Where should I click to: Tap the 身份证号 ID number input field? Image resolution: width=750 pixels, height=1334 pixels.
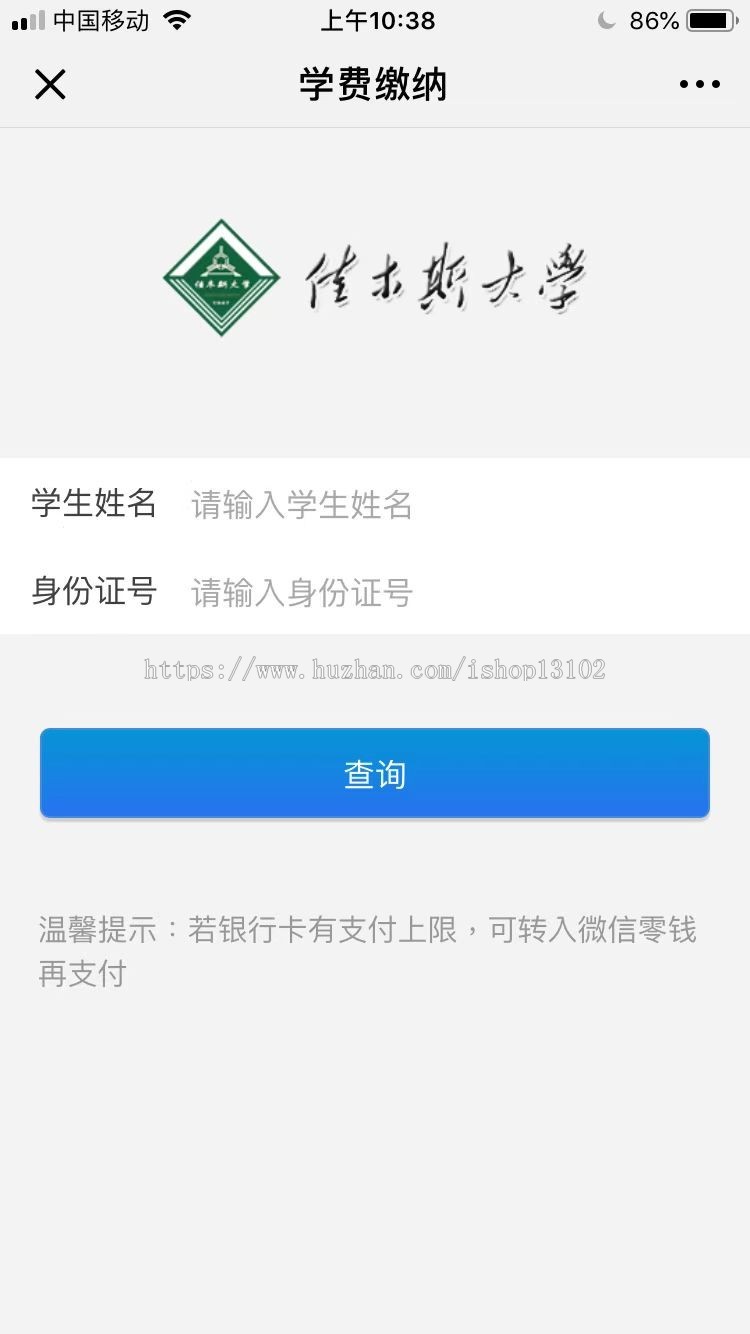(x=400, y=592)
